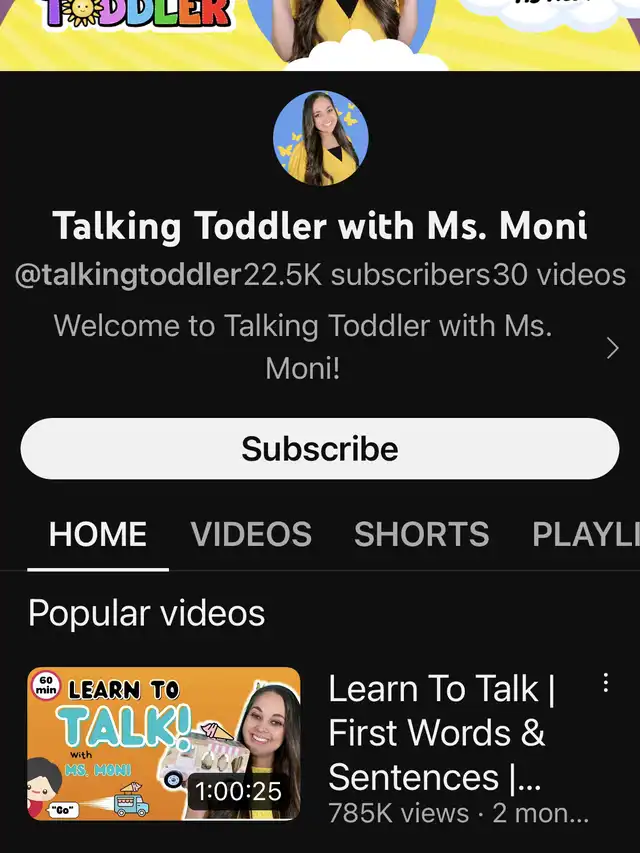Switch to the VIDEOS tab
640x853 pixels.
(x=251, y=534)
